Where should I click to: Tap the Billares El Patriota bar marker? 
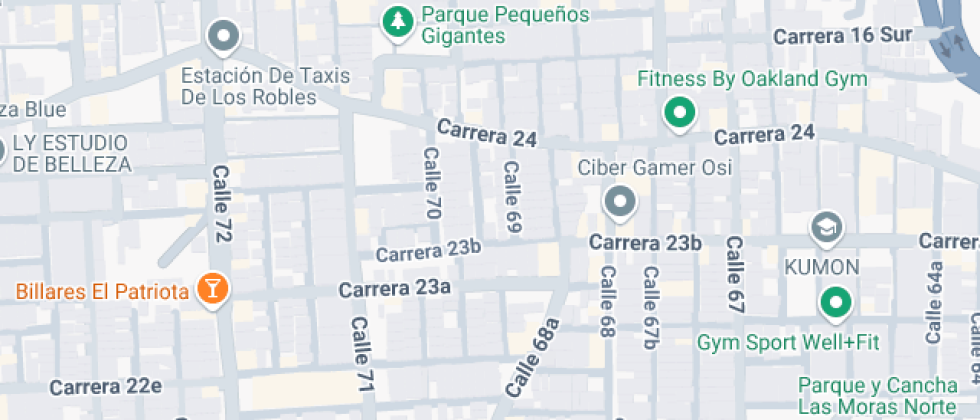pyautogui.click(x=212, y=289)
